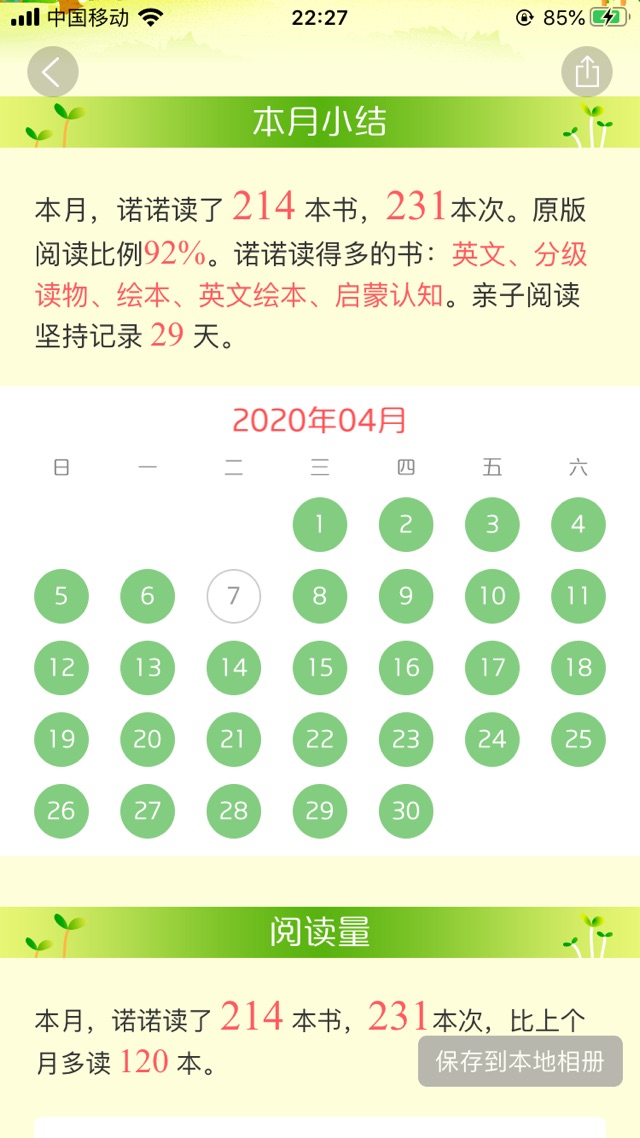Tap 保存到本地相册 to save the summary
640x1138 pixels.
[520, 1061]
